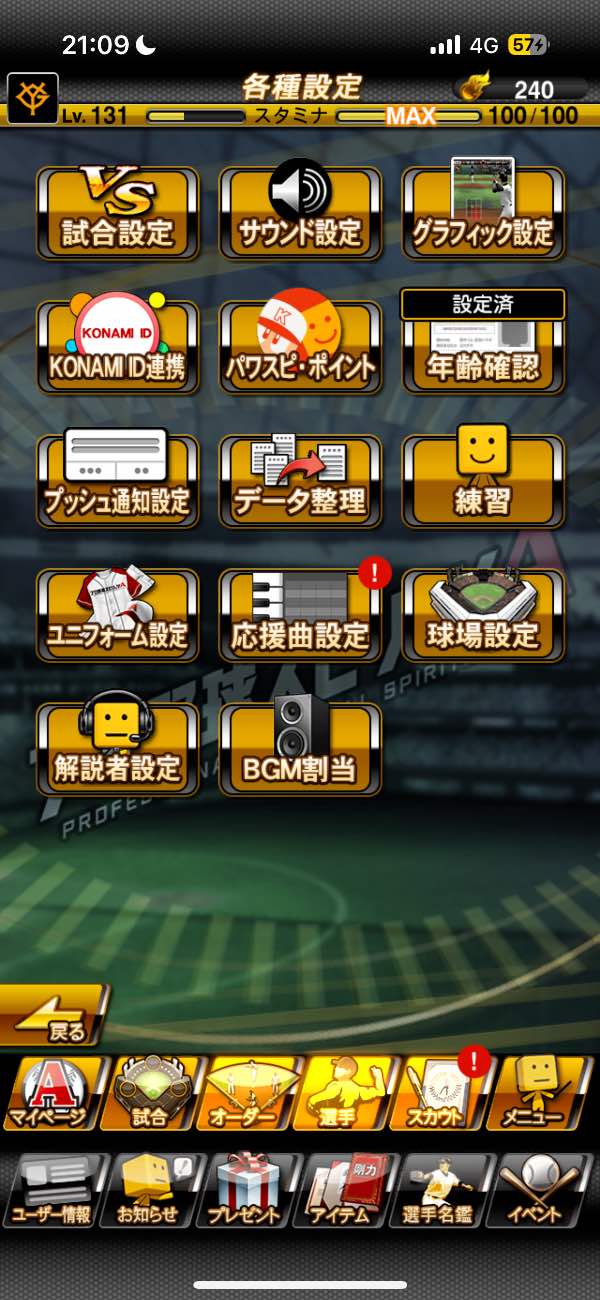Open 解説者設定 commentator settings
Image resolution: width=600 pixels, height=1300 pixels.
(x=117, y=749)
